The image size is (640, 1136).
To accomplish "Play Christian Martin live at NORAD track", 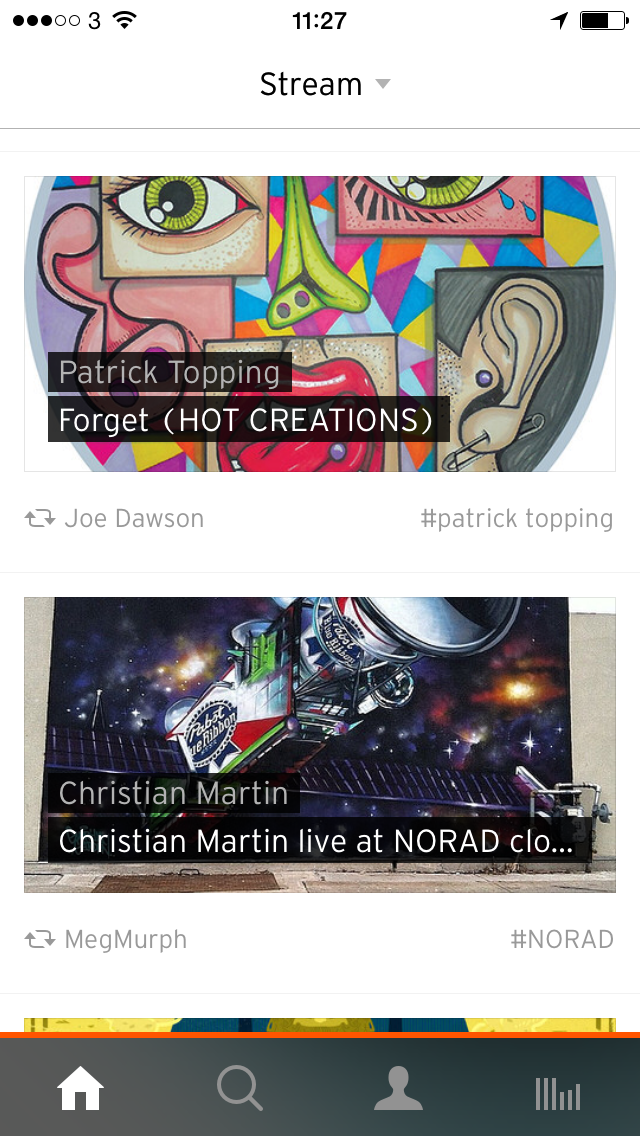I will click(x=320, y=745).
